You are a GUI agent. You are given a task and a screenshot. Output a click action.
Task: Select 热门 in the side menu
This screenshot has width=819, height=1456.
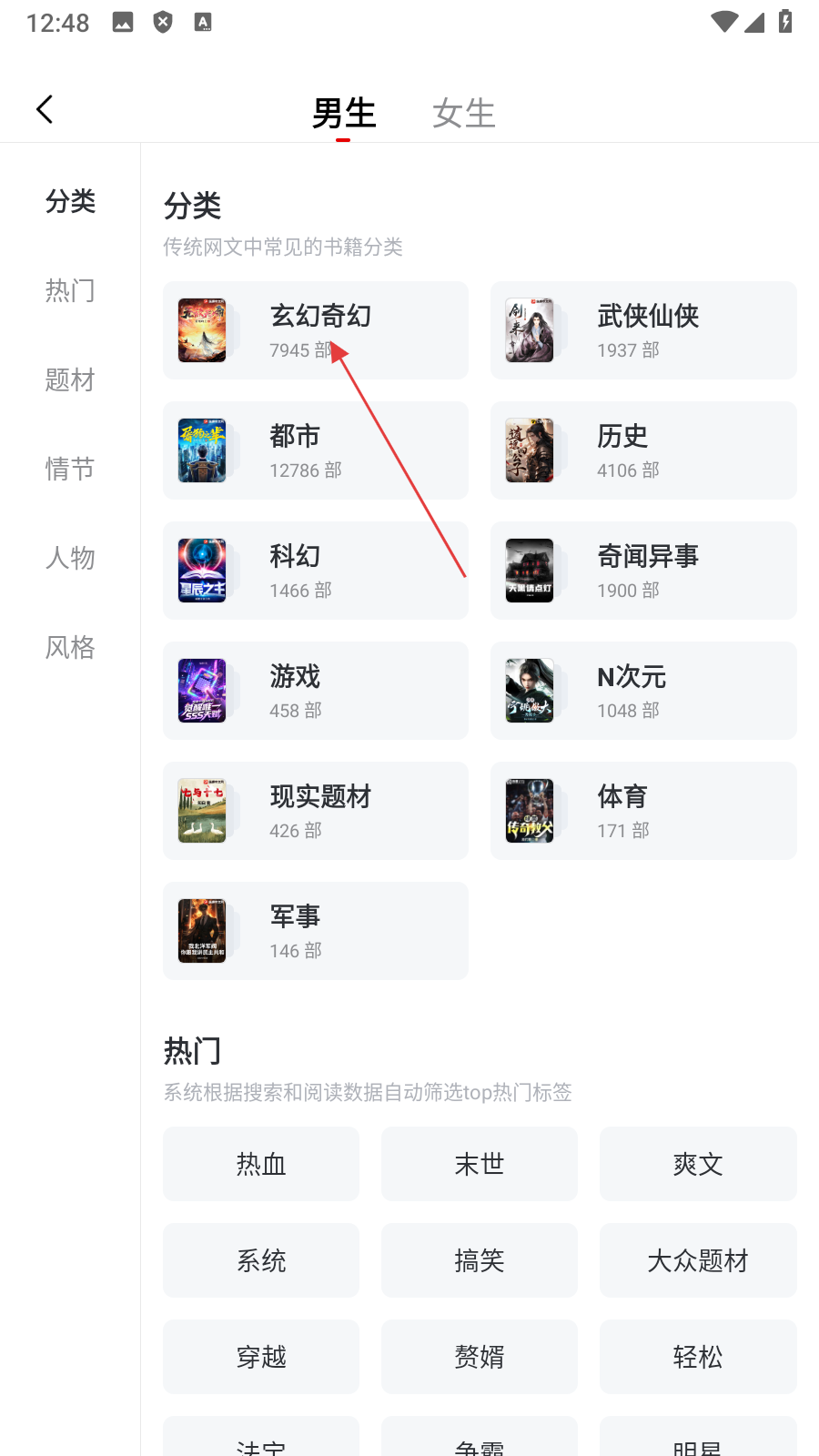pos(70,290)
